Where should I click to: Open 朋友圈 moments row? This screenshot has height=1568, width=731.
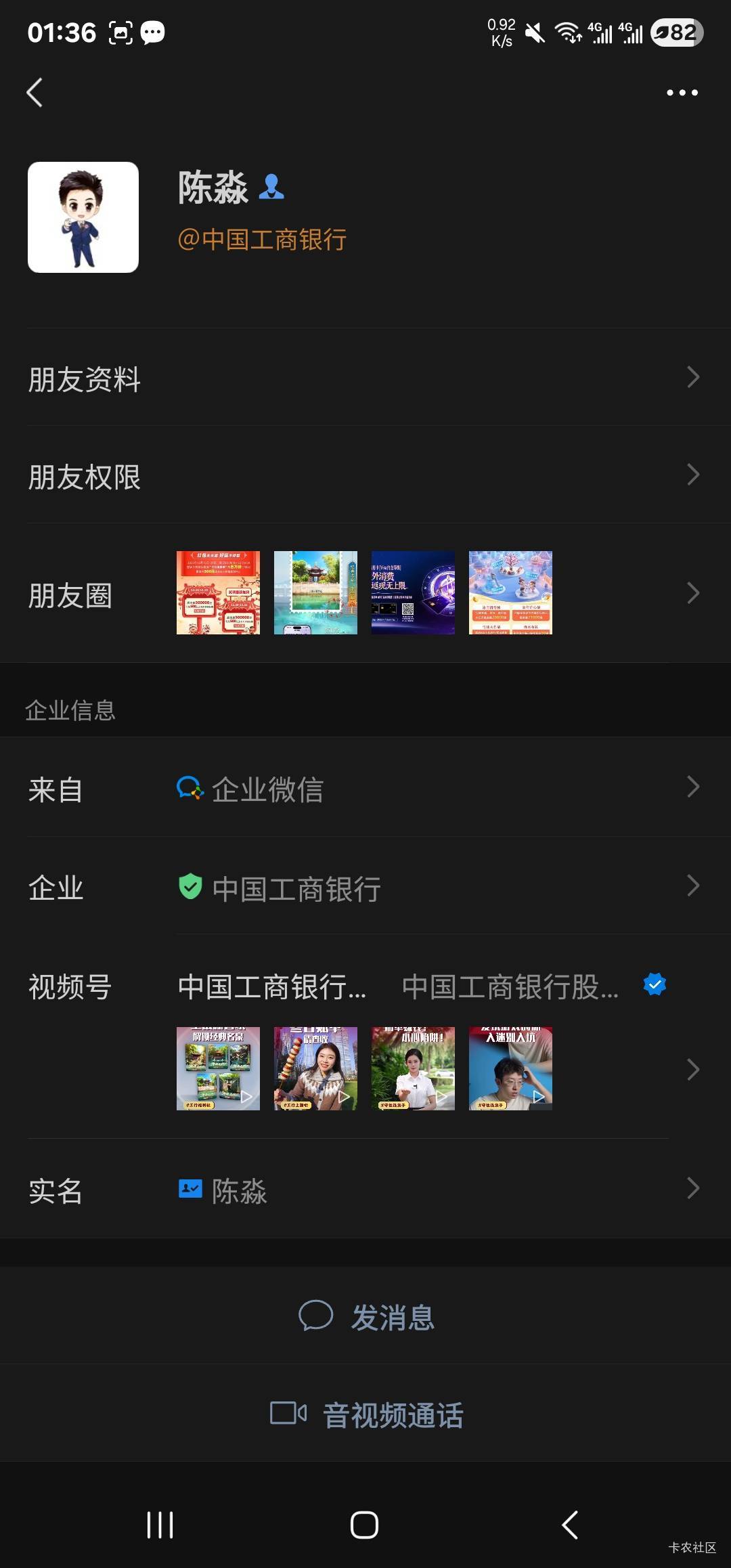[365, 594]
